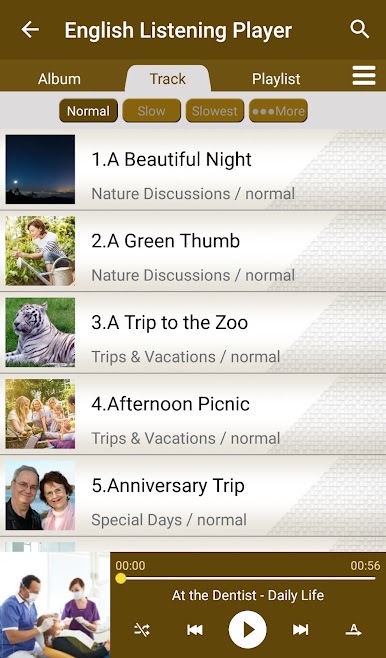Open track A Beautiful Night
This screenshot has width=386, height=658.
click(193, 170)
